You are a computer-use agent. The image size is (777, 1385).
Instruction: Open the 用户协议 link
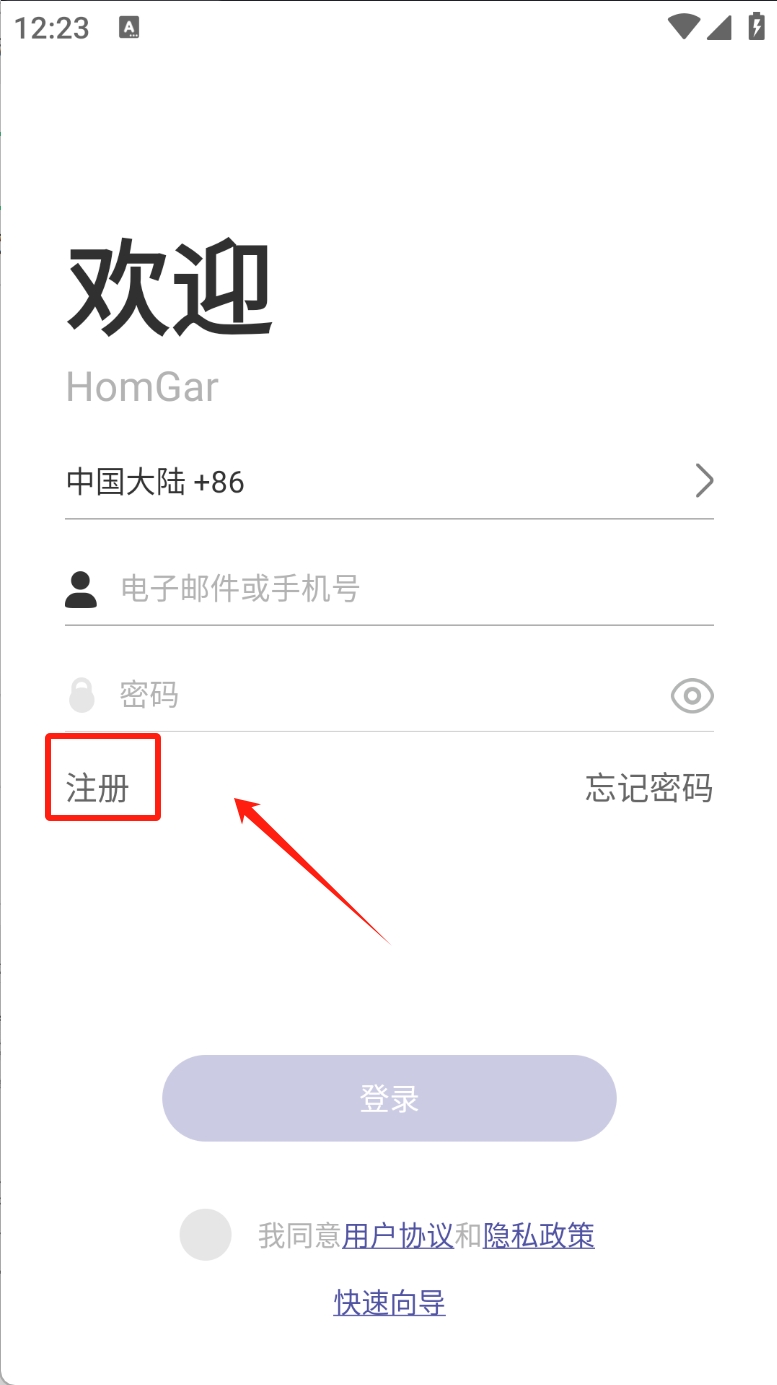tap(398, 1236)
